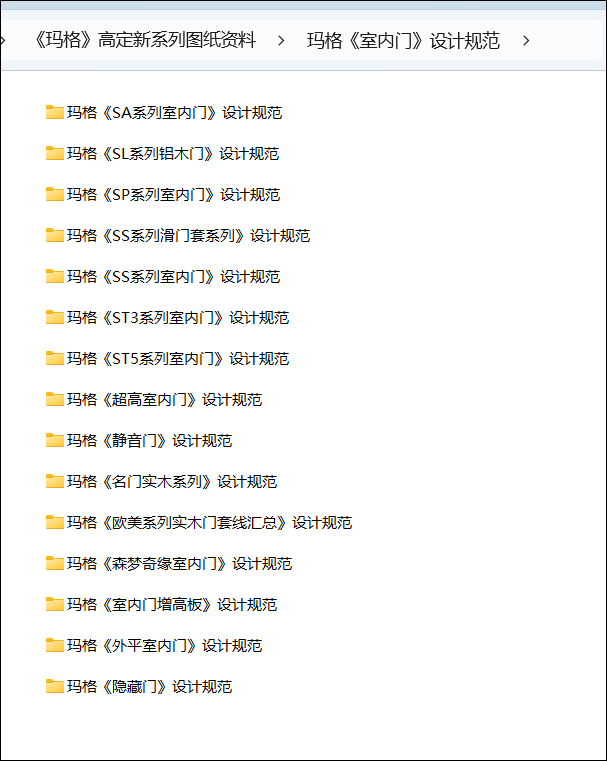
Task: Go back to 《玛格》高定新系列图纸资料 in the breadcrumb
Action: click(x=144, y=41)
